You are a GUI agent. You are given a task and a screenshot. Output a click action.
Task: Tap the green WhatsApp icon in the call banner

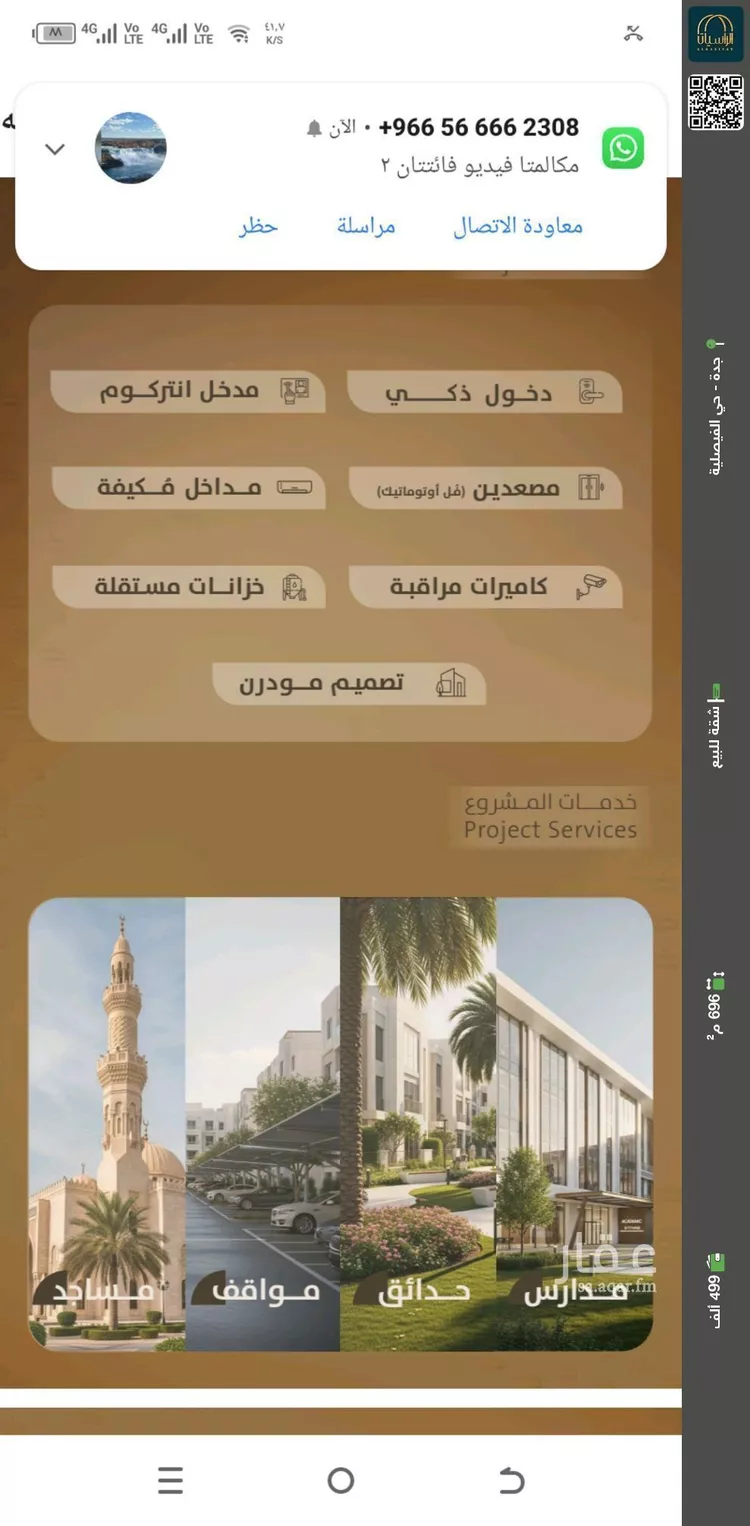click(622, 146)
